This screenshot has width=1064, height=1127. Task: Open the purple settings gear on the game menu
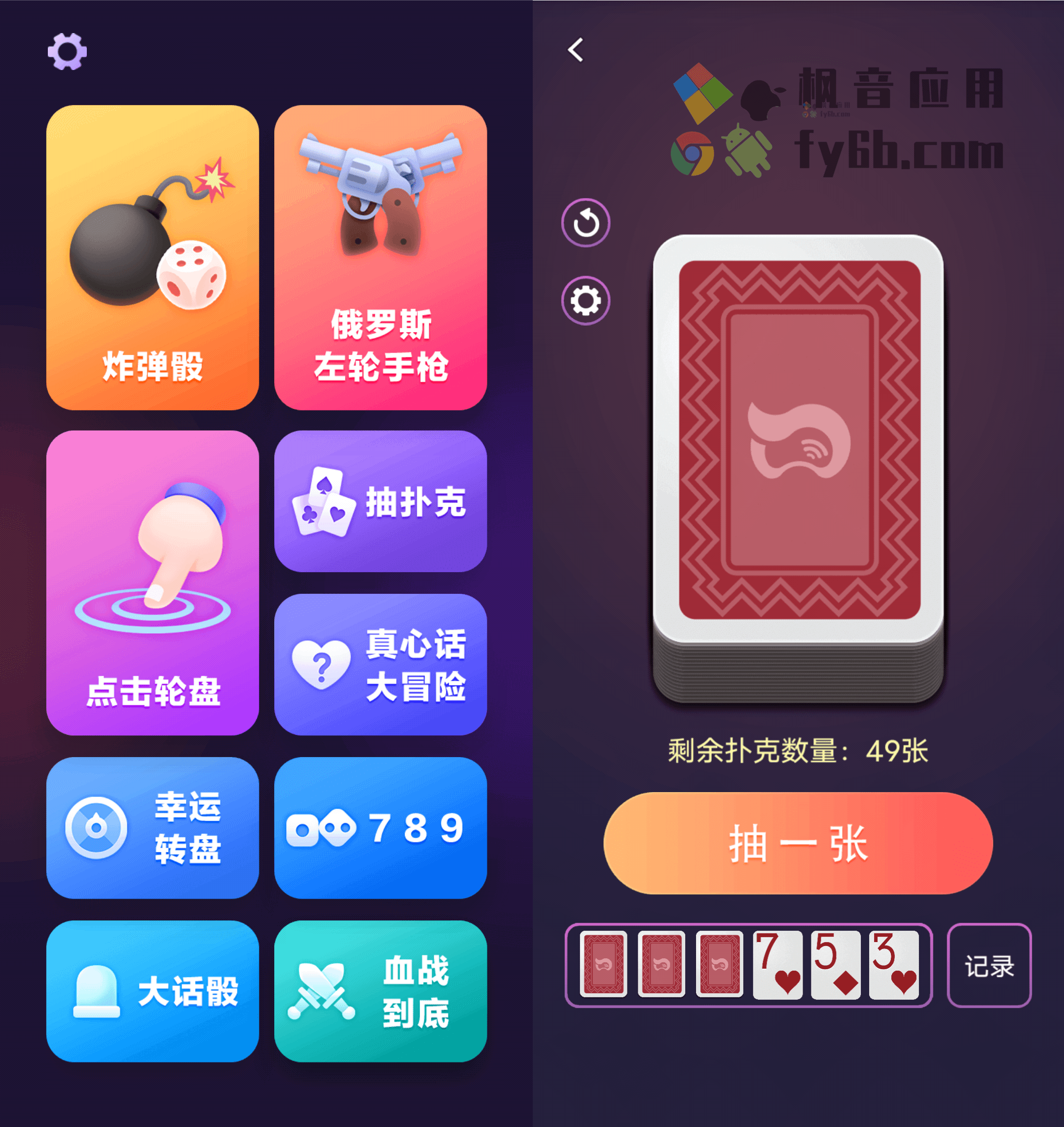(67, 52)
